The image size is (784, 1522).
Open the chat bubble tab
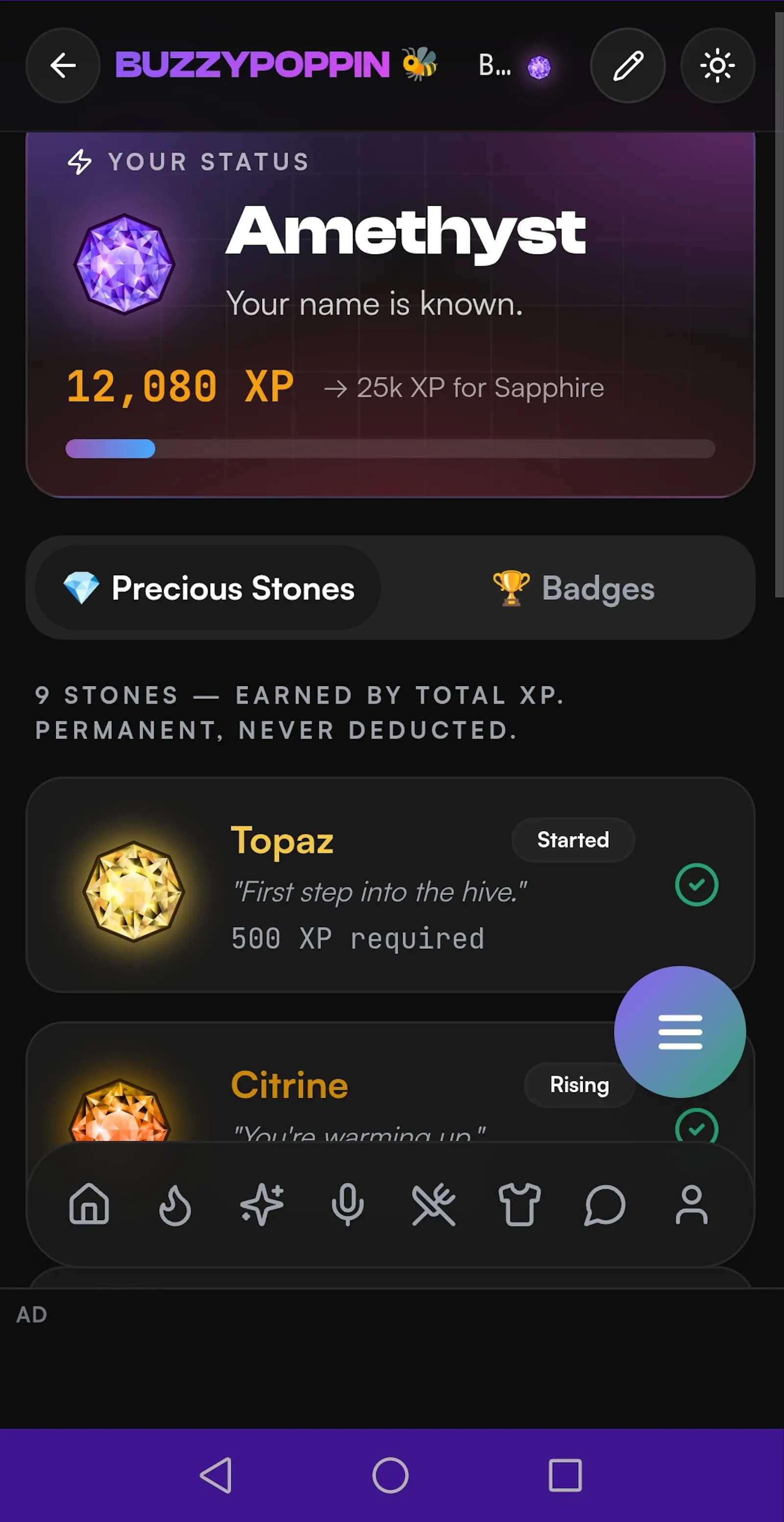[605, 1204]
